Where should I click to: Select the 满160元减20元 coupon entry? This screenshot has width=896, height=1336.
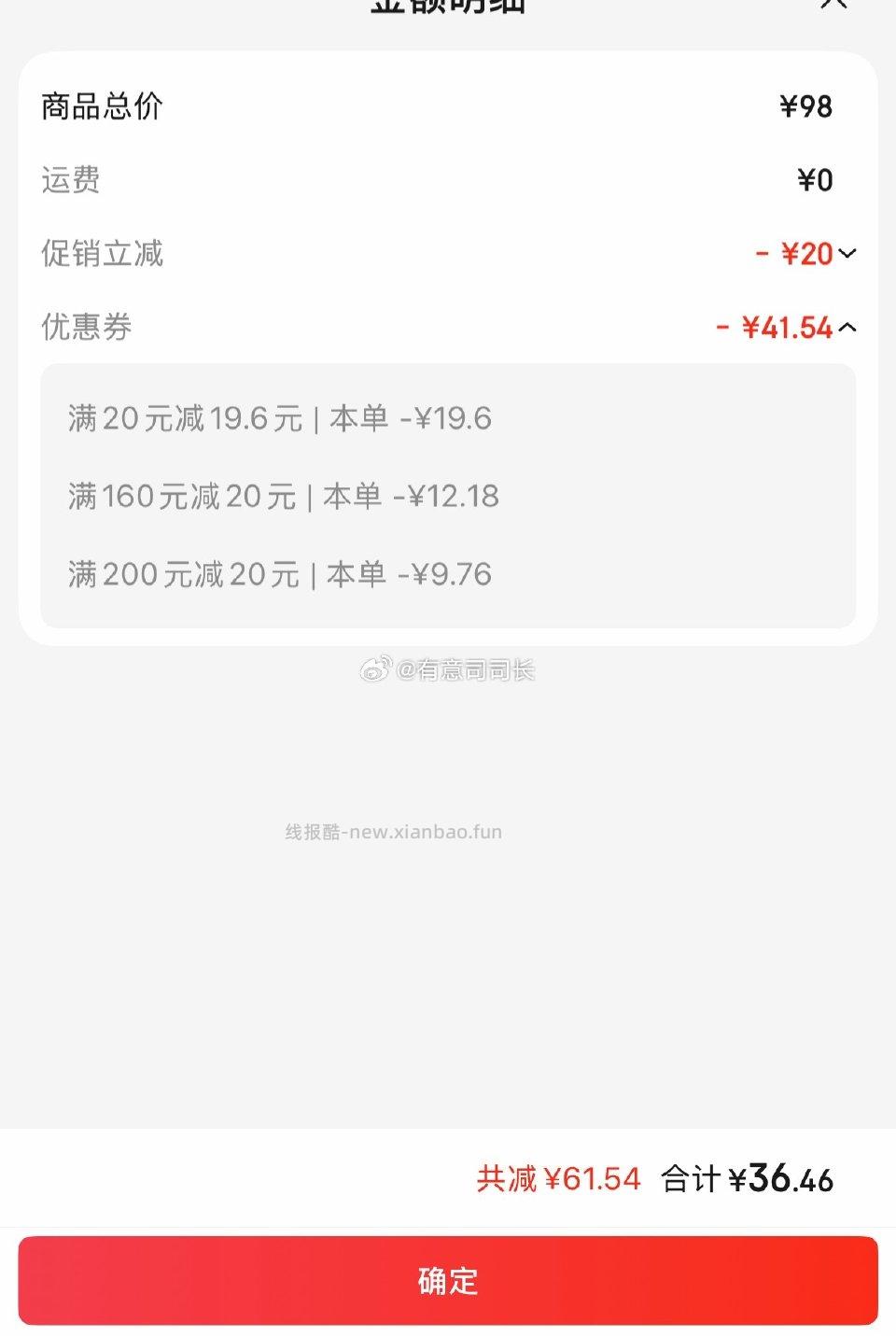point(282,497)
